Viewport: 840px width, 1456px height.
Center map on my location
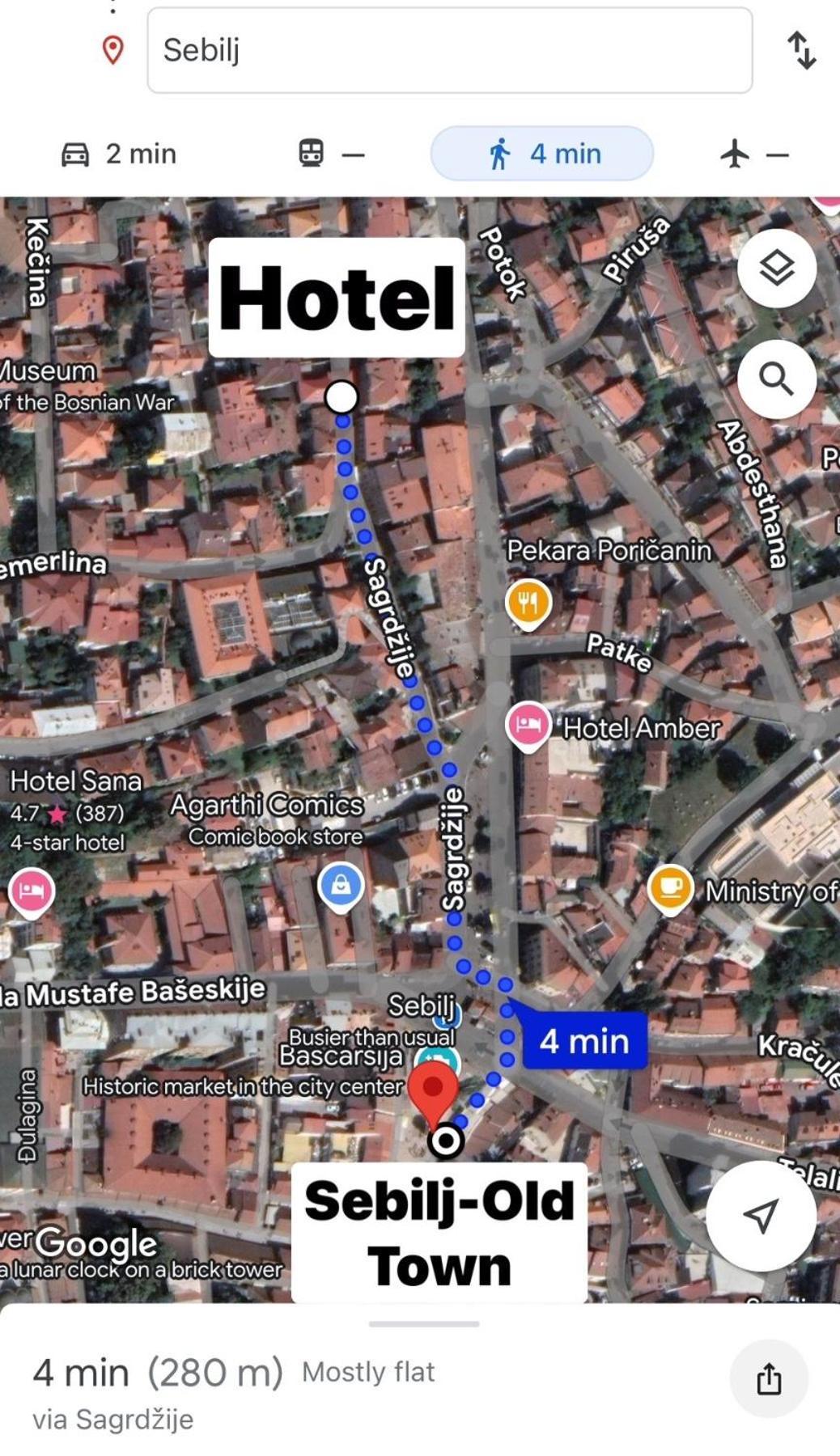761,1214
